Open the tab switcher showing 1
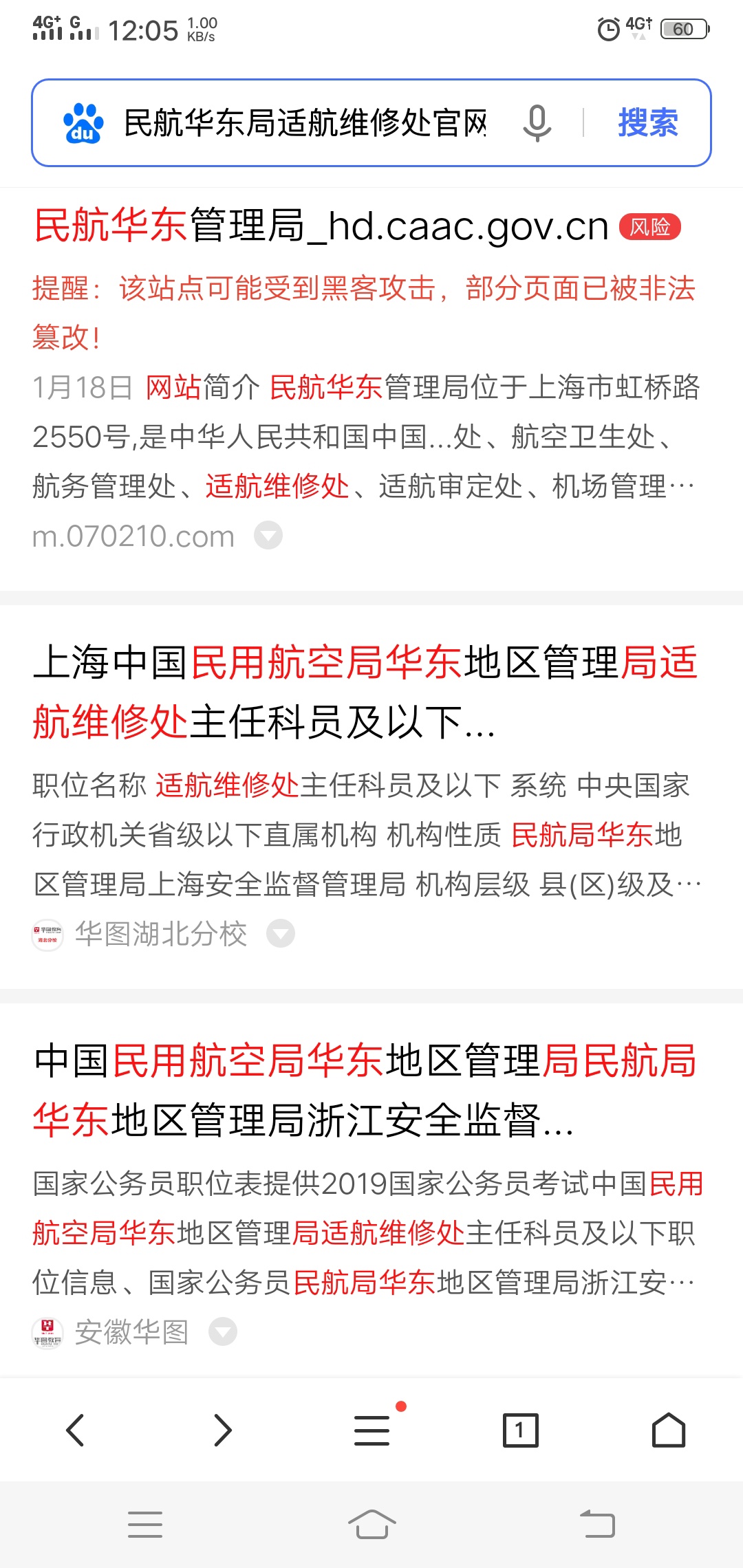 [520, 1430]
